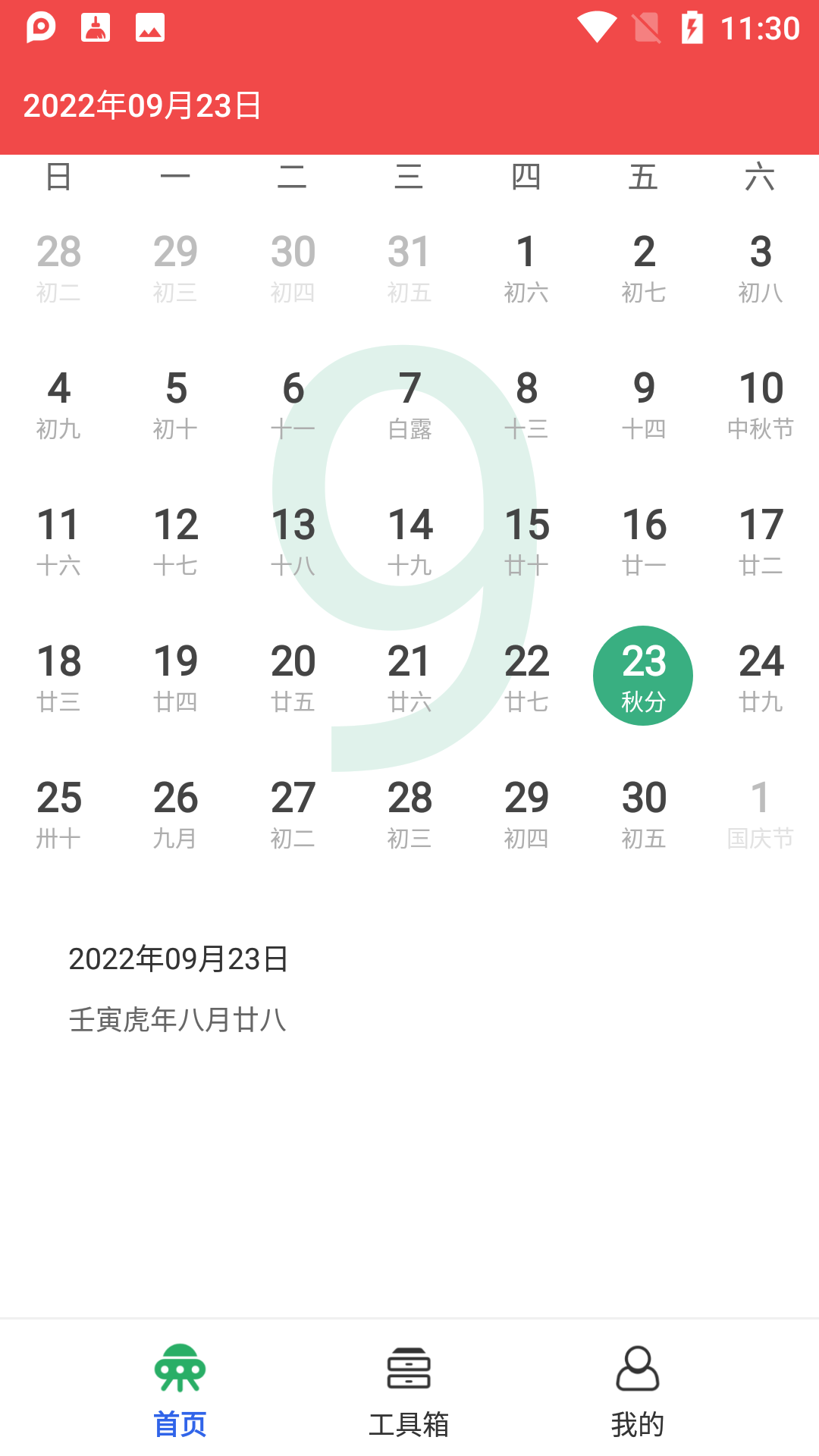Select September 7 白露

coord(409,403)
